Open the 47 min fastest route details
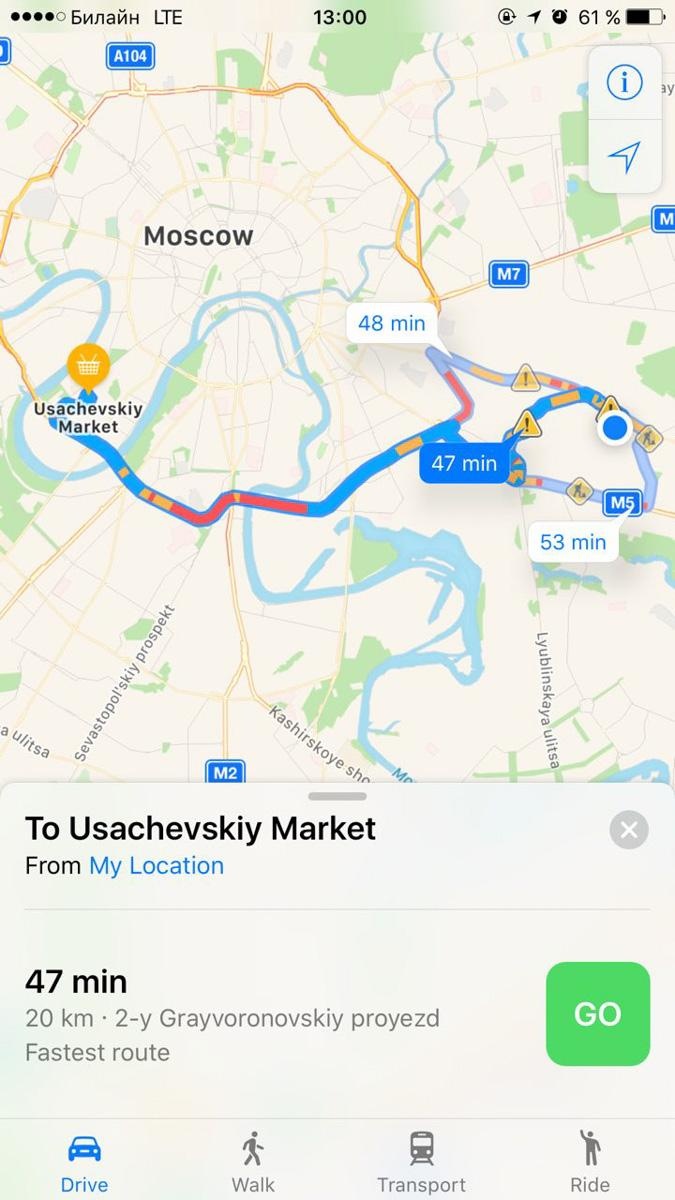This screenshot has height=1200, width=675. coord(230,1015)
